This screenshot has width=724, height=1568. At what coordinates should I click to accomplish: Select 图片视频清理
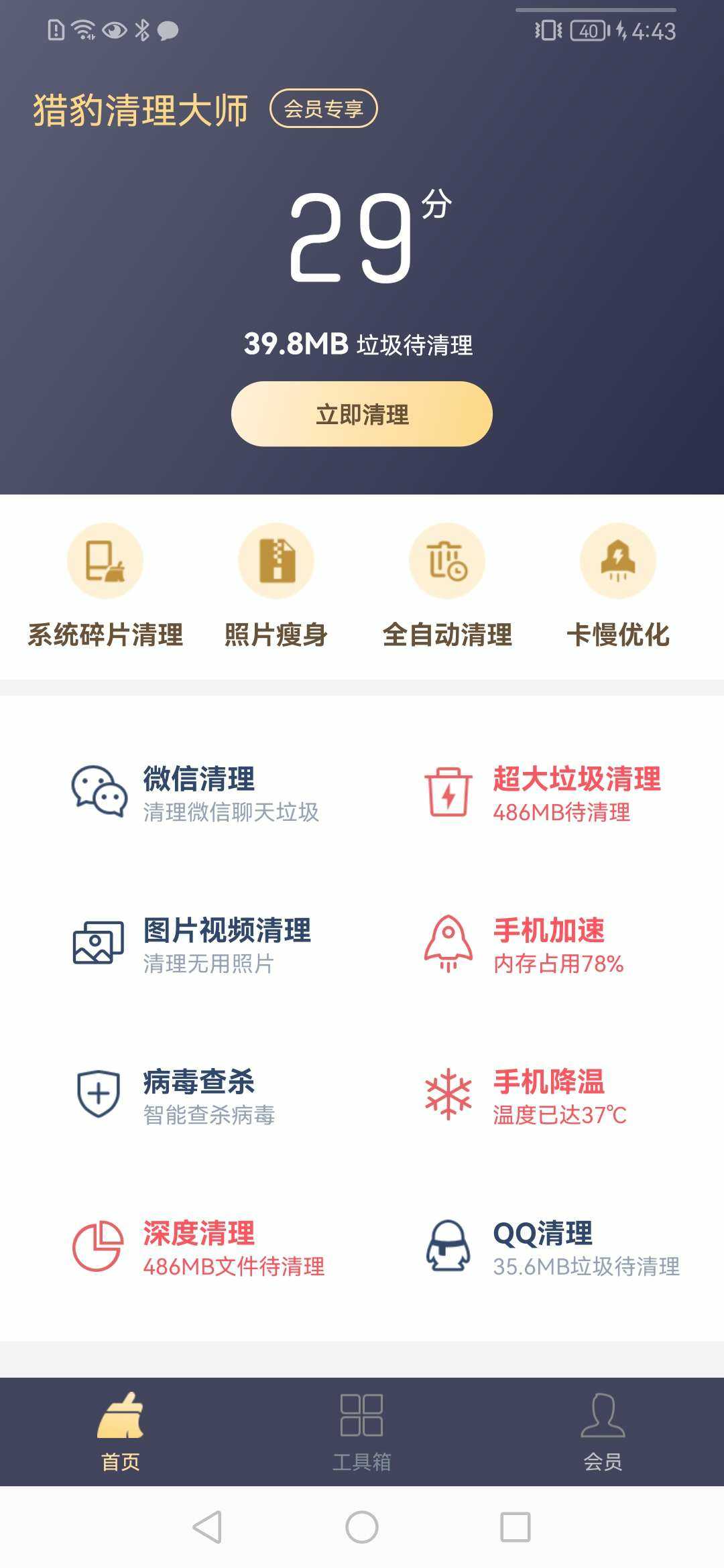[192, 945]
